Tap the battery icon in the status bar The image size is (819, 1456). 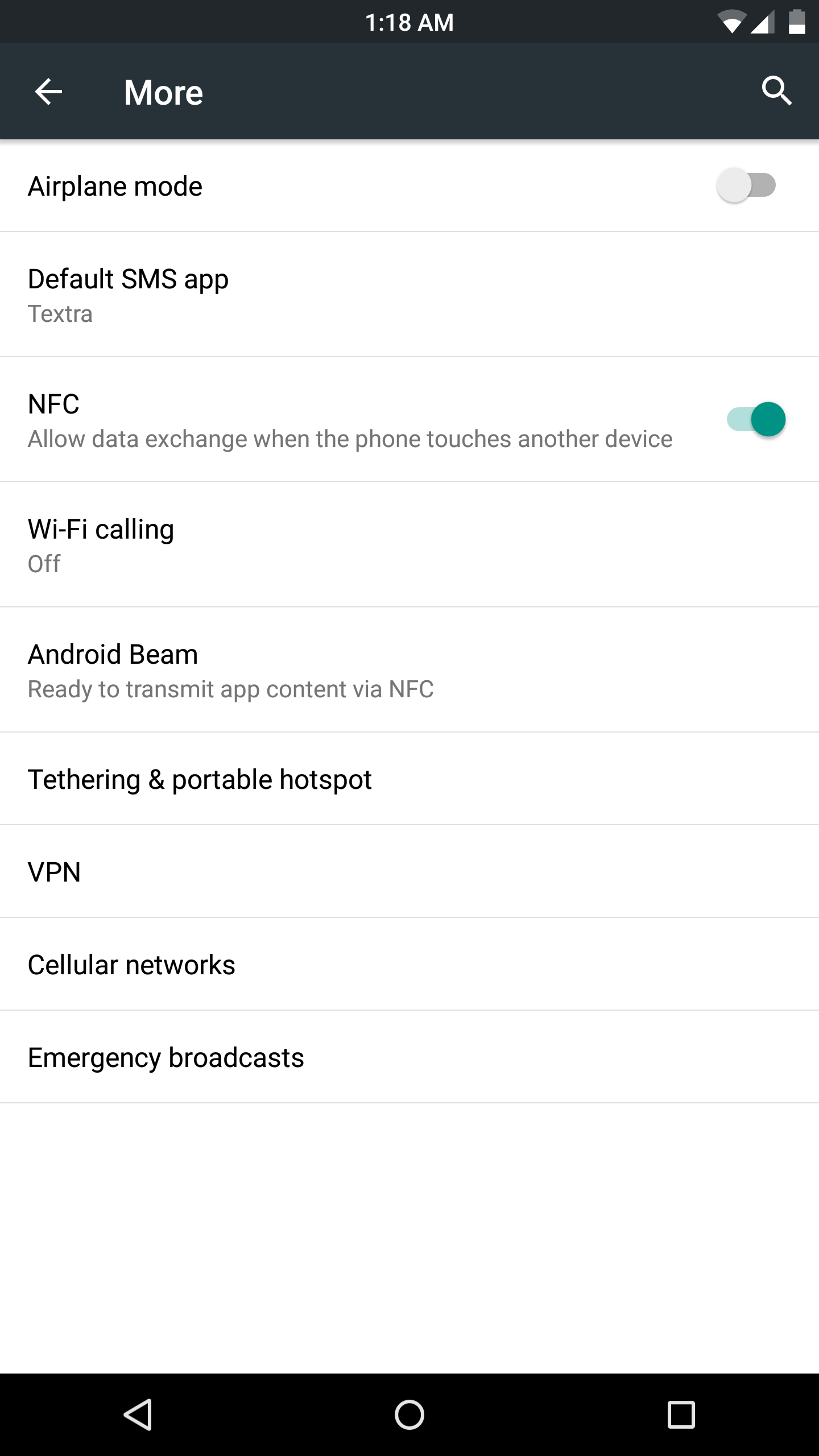(796, 22)
